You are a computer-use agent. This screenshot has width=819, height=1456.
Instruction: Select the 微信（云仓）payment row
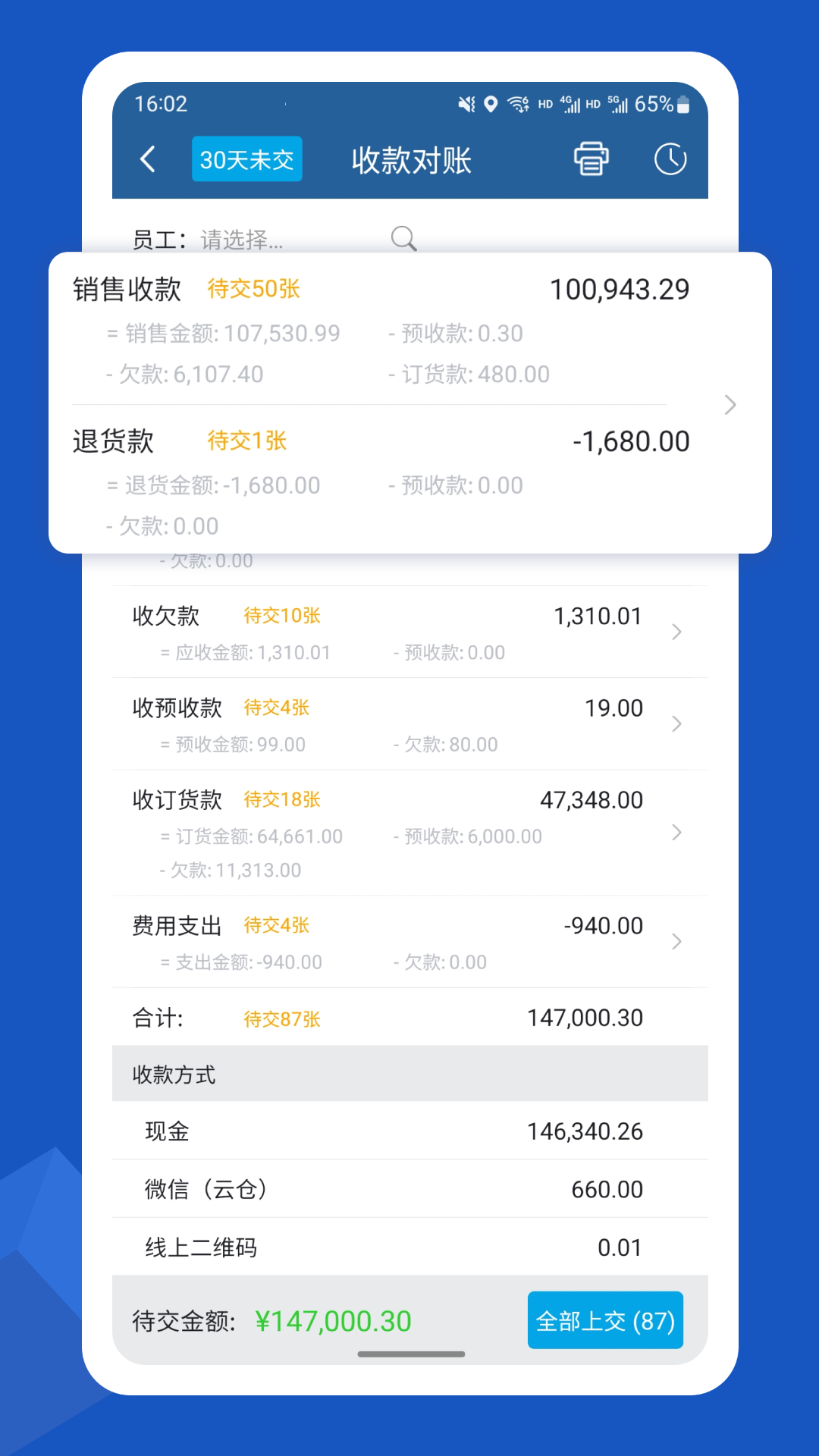[409, 1189]
